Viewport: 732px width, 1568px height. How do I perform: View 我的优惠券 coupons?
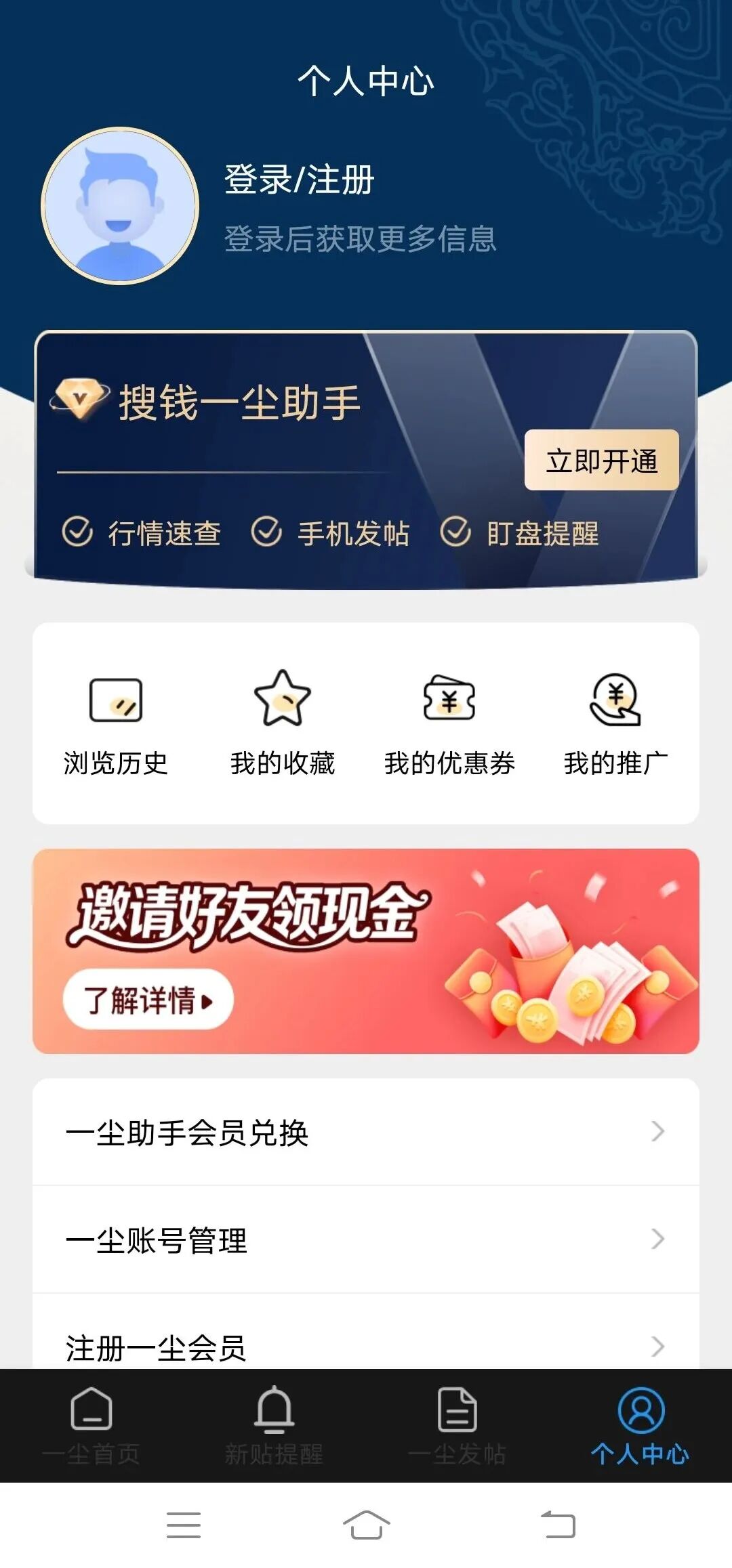(449, 723)
